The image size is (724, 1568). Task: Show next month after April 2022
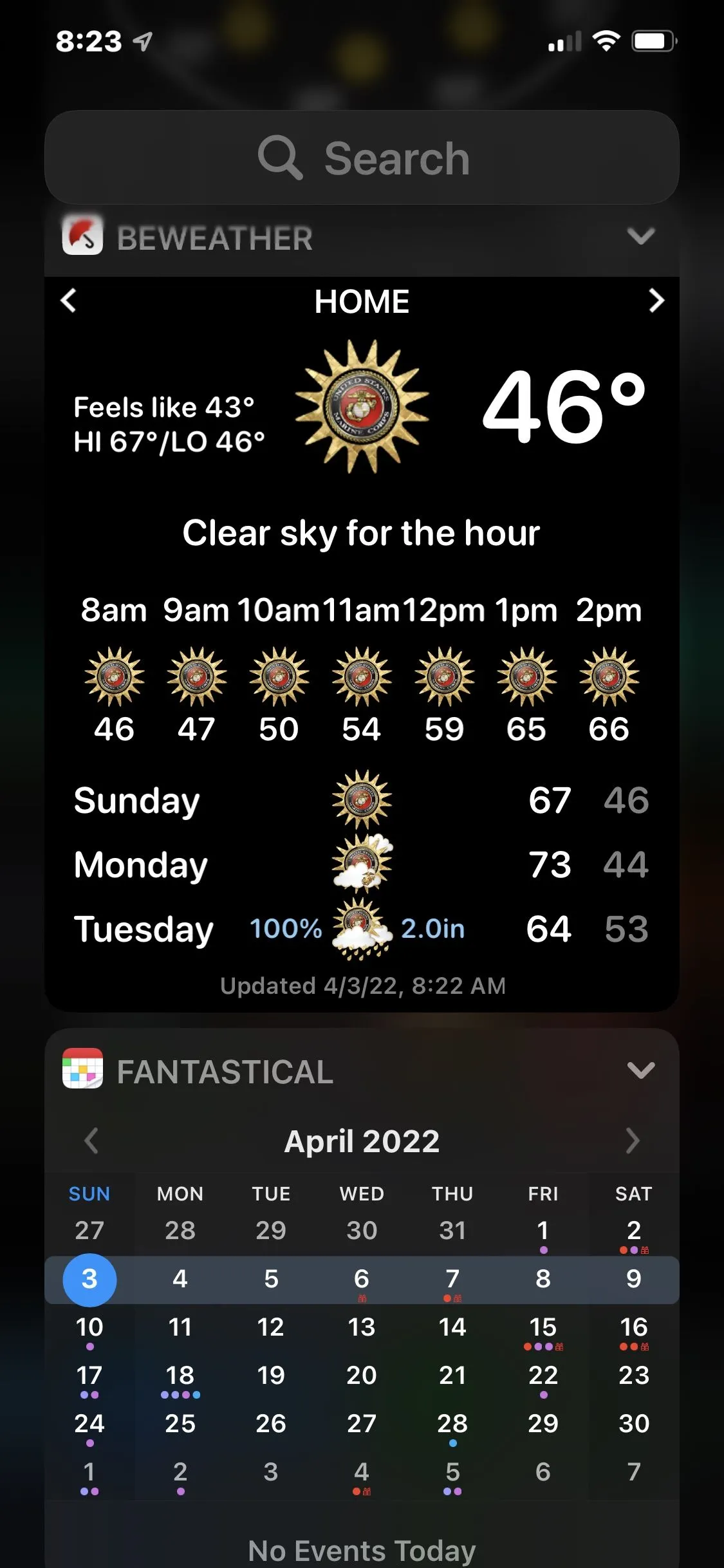[x=633, y=1141]
